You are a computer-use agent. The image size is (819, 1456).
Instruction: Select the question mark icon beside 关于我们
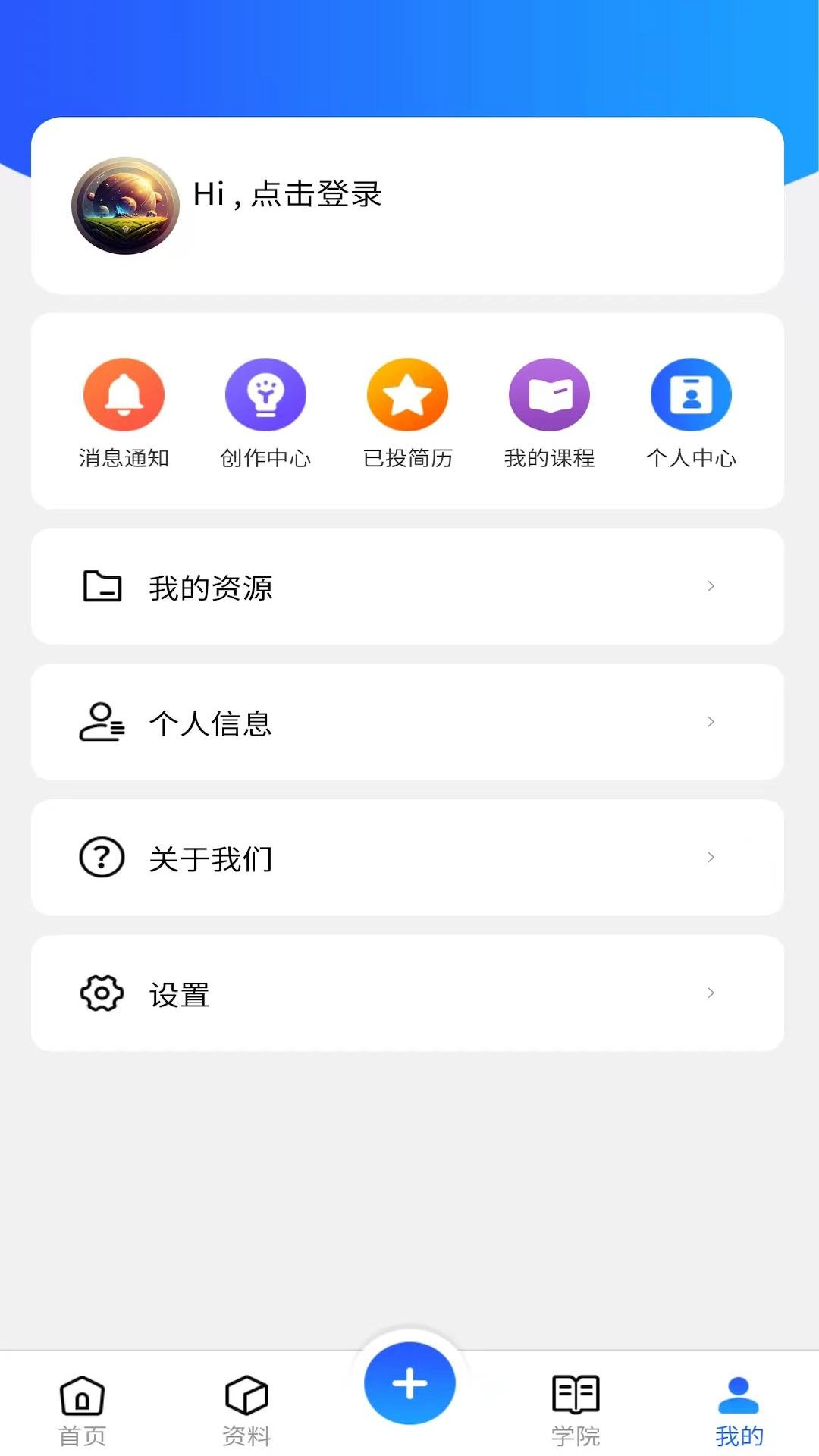101,858
